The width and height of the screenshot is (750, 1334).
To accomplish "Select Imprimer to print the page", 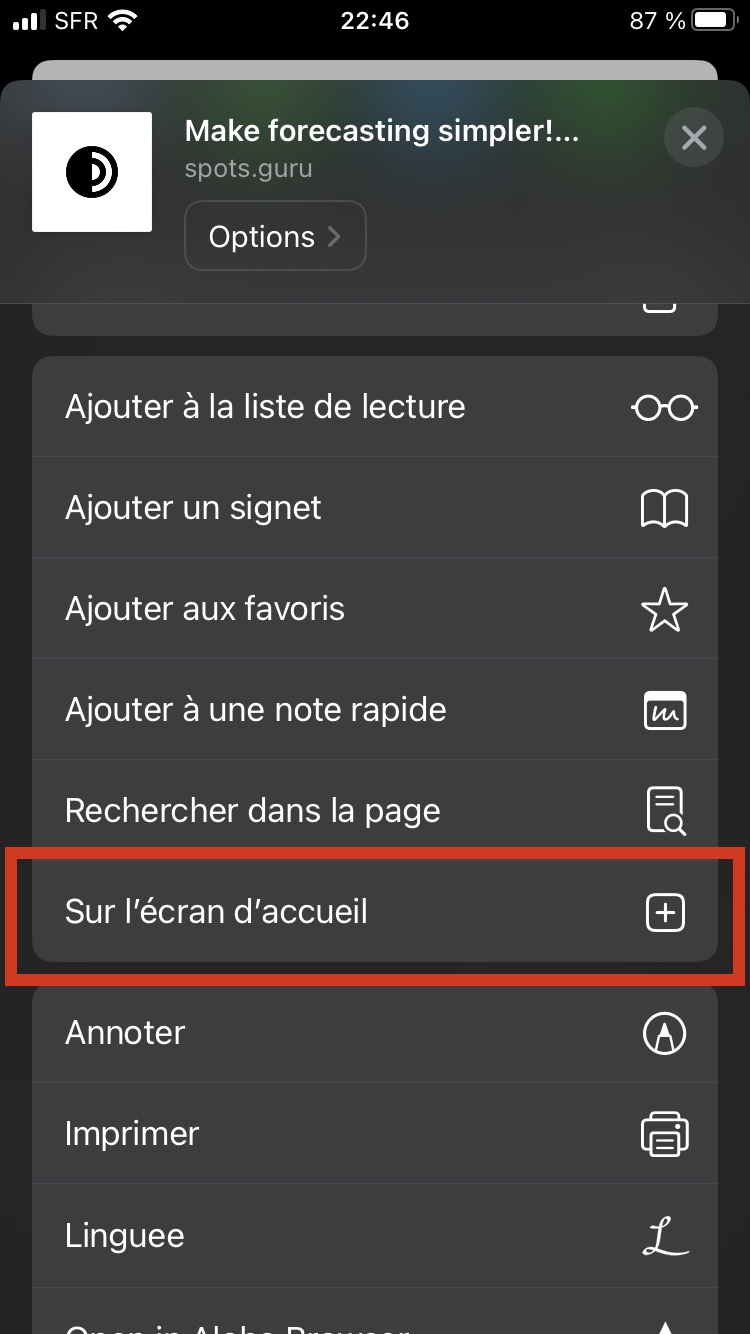I will (x=375, y=1134).
